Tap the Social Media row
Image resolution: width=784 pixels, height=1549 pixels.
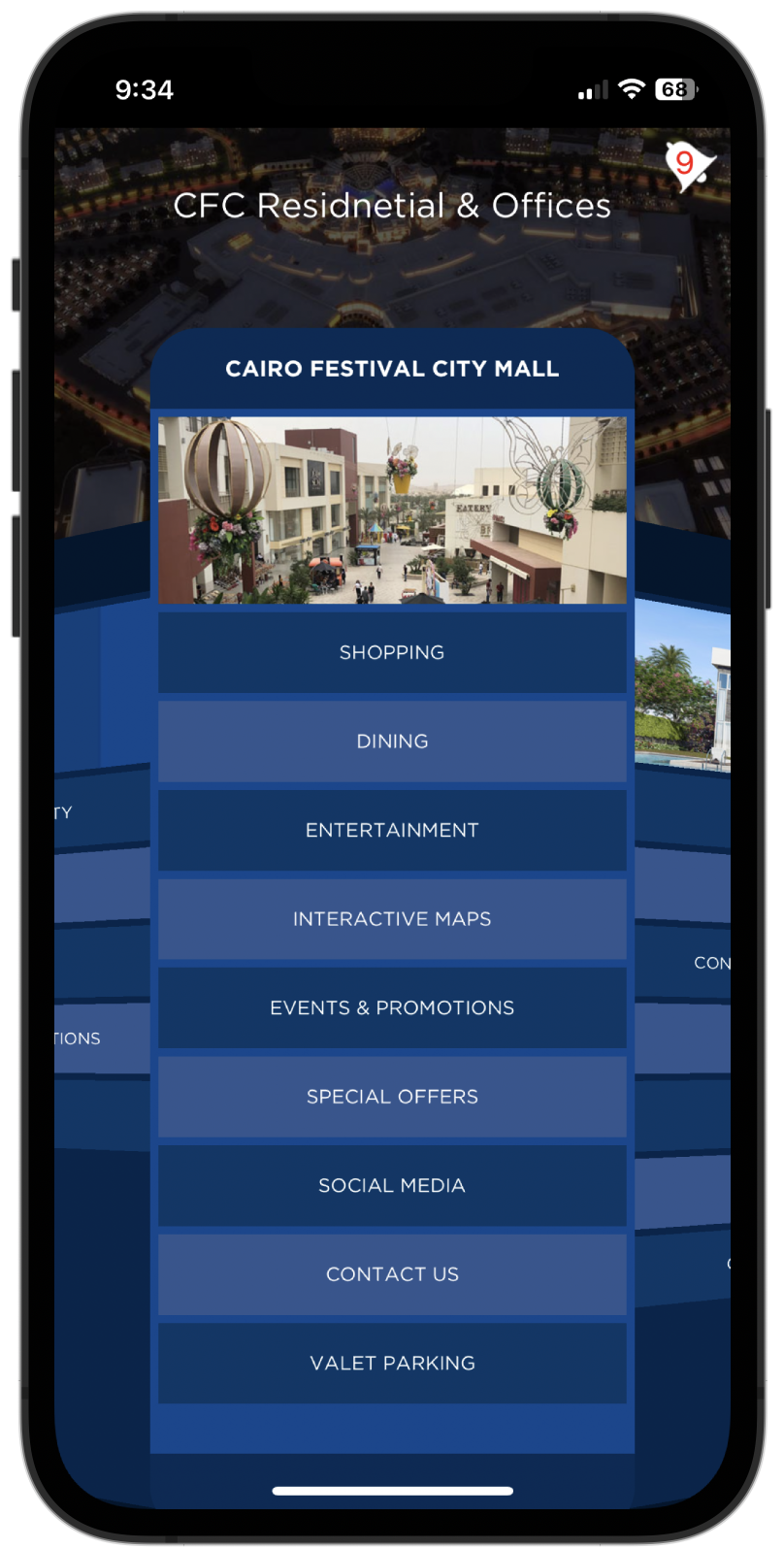[392, 1185]
